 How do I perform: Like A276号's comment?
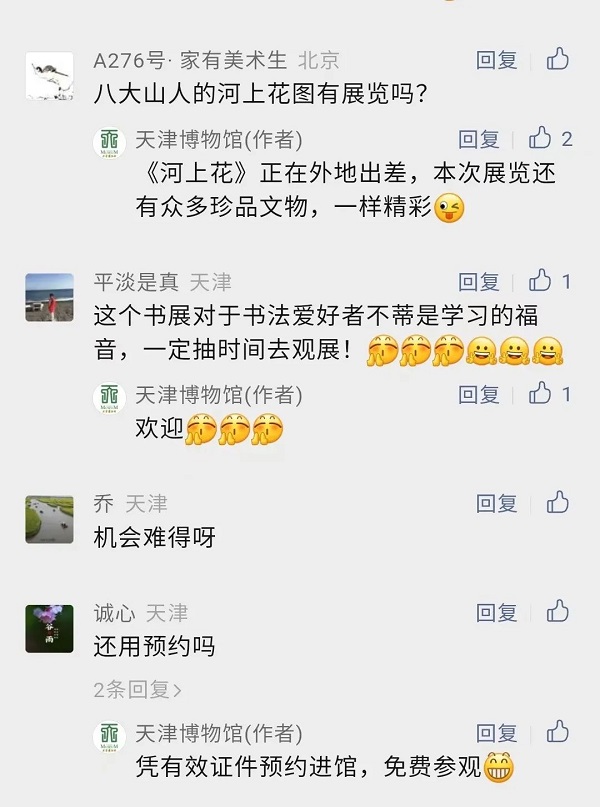click(x=558, y=59)
